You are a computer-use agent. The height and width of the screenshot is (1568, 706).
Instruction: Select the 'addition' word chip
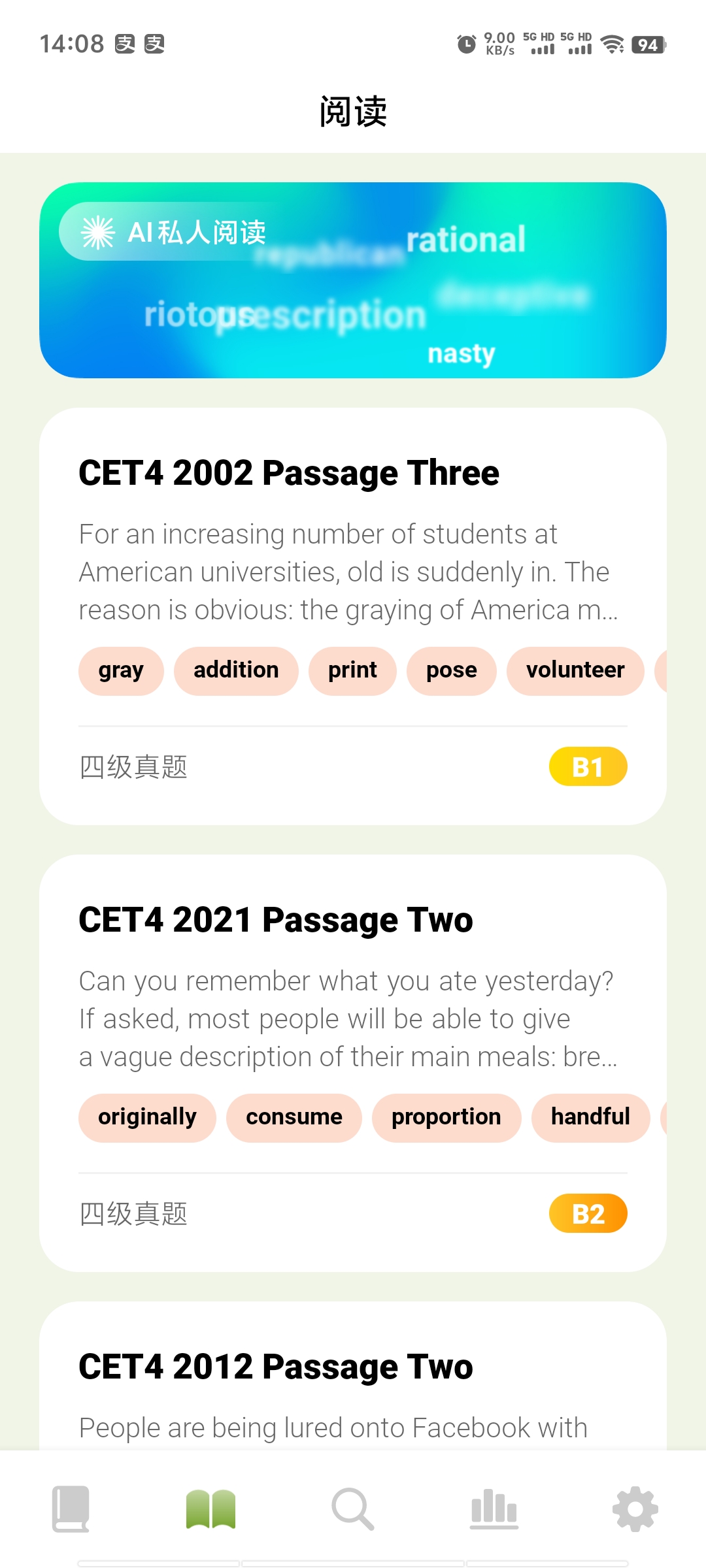236,671
